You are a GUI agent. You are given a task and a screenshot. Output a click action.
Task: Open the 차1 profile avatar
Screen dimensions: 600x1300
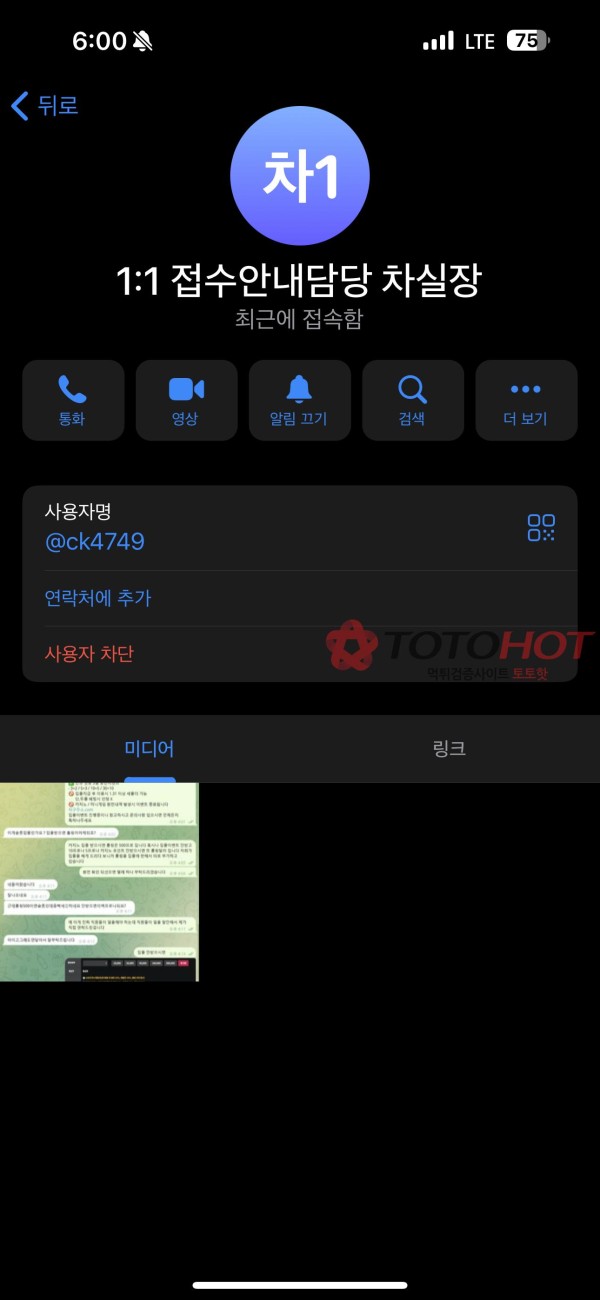click(300, 176)
